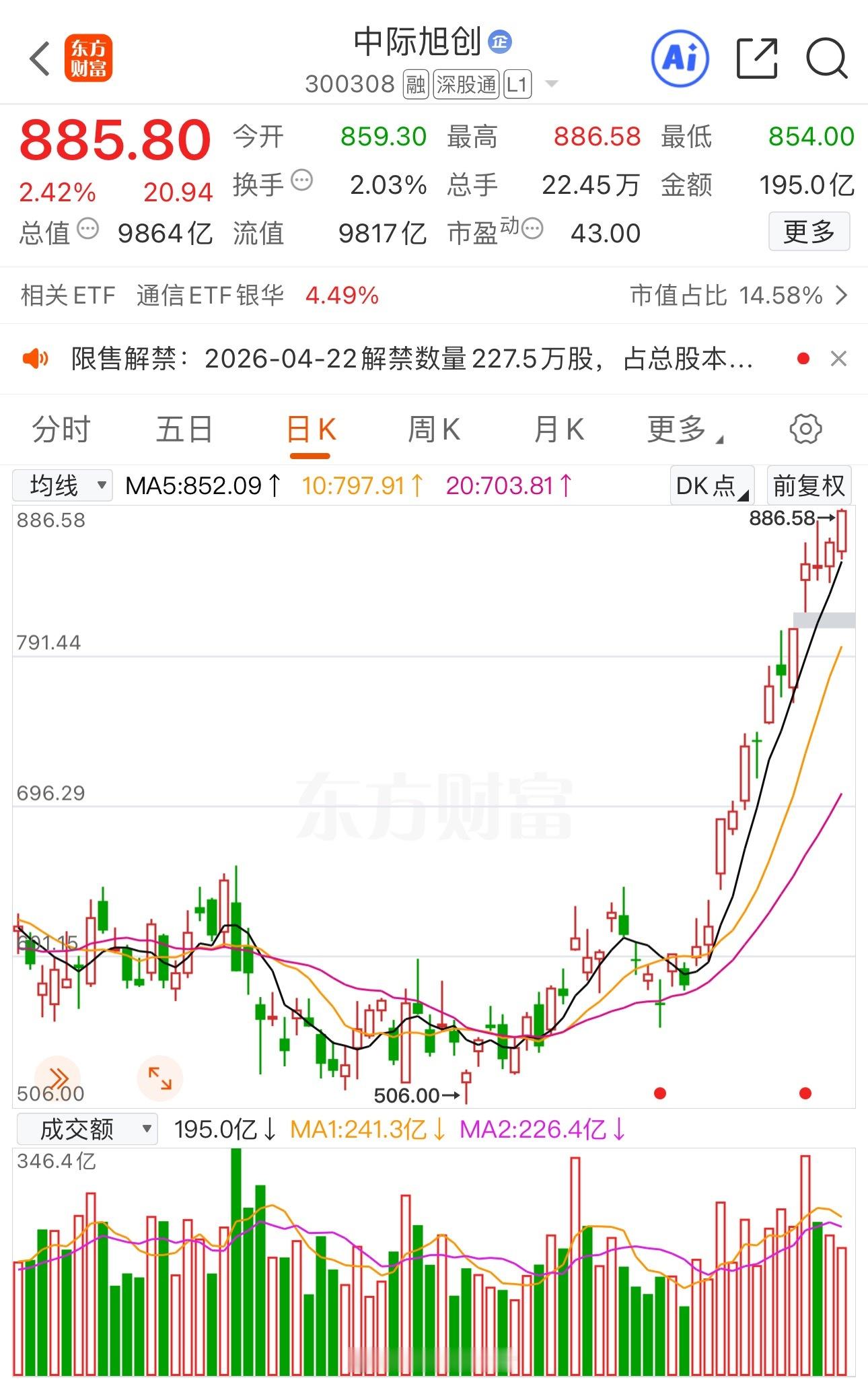
Task: Toggle 前复权 price adjustment mode
Action: coord(809,484)
